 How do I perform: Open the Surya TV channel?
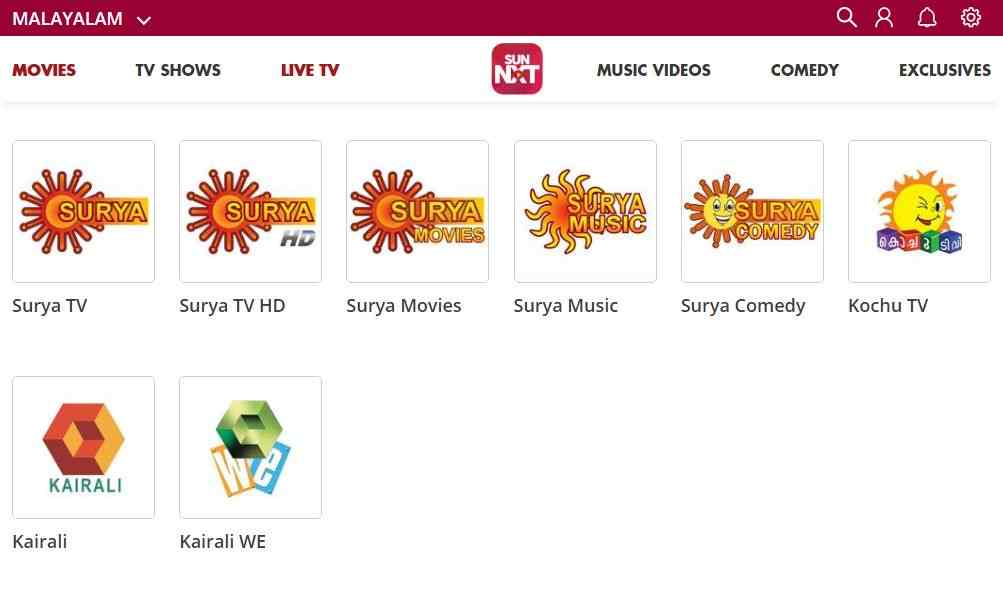click(83, 211)
